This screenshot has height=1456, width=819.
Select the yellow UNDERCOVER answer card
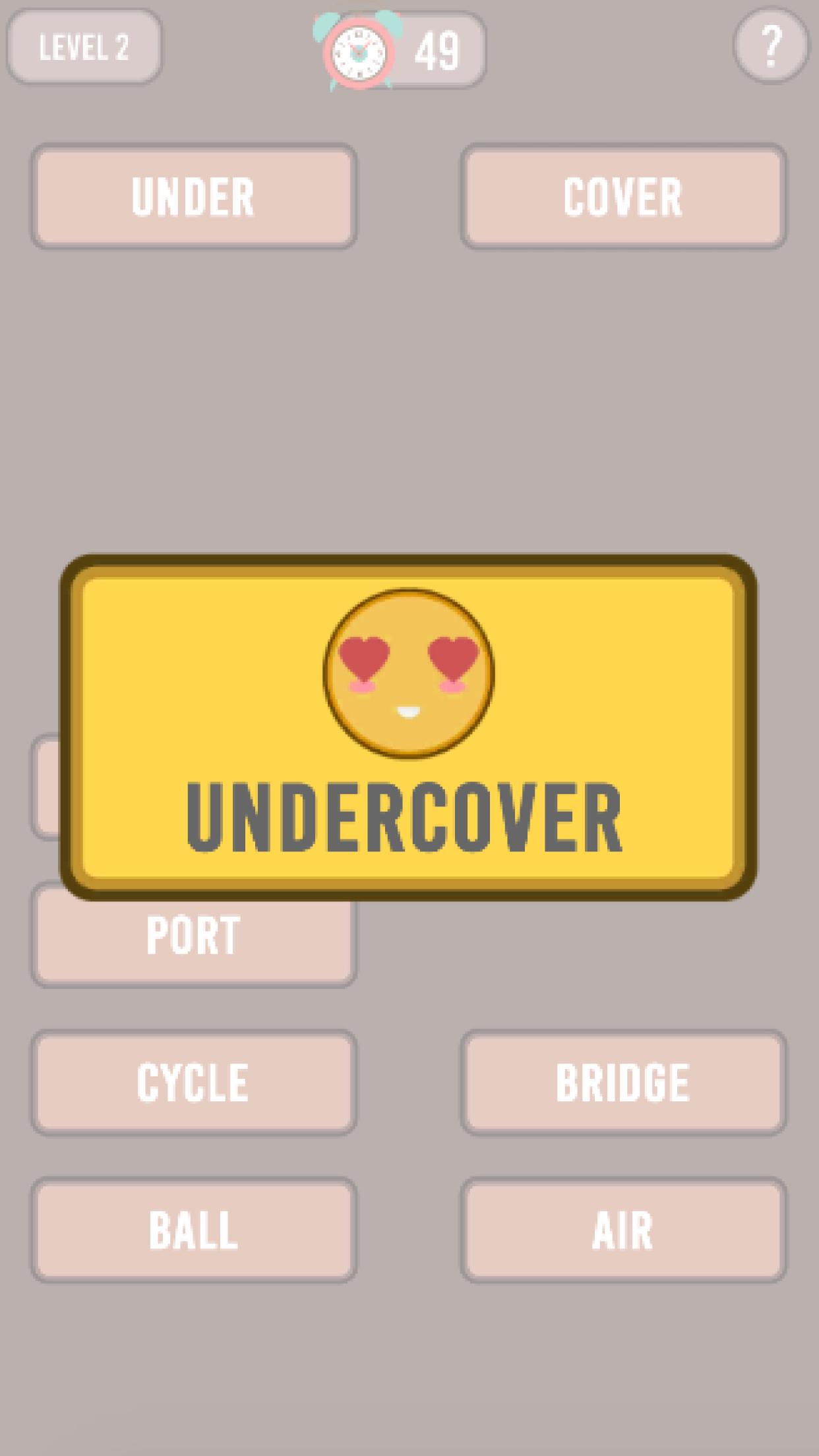tap(408, 725)
